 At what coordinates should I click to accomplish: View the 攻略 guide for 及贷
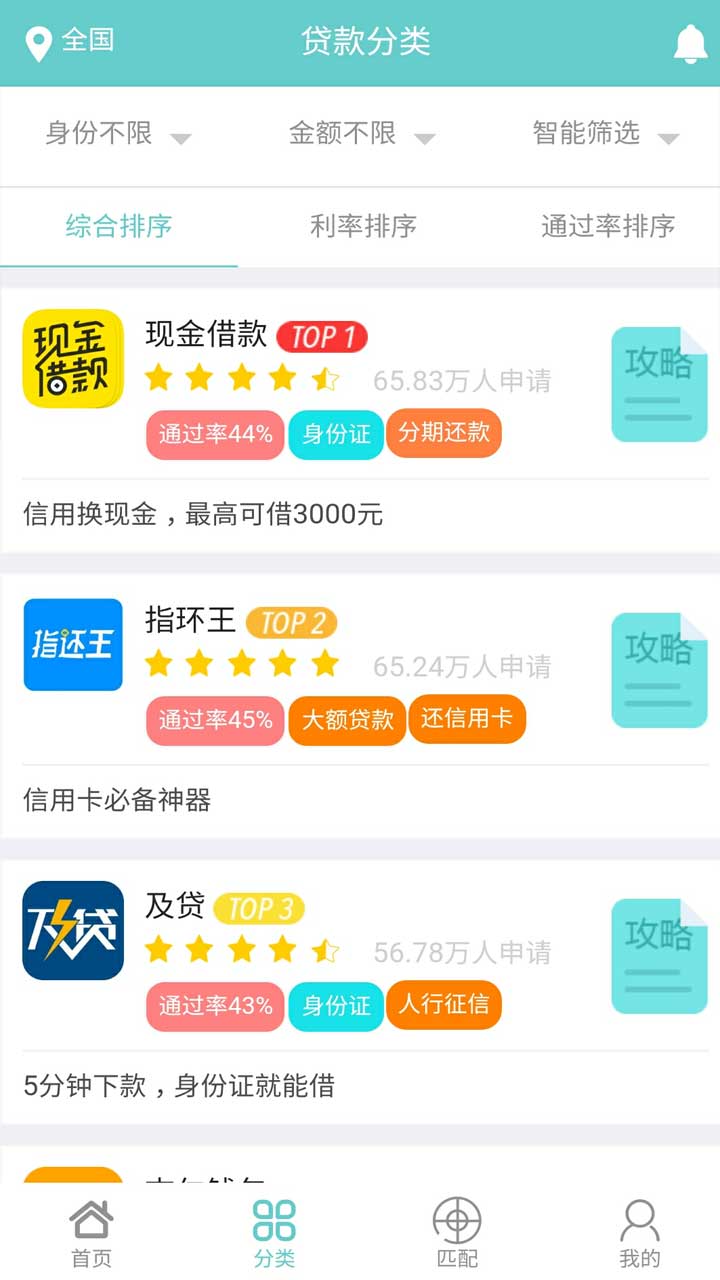point(659,956)
